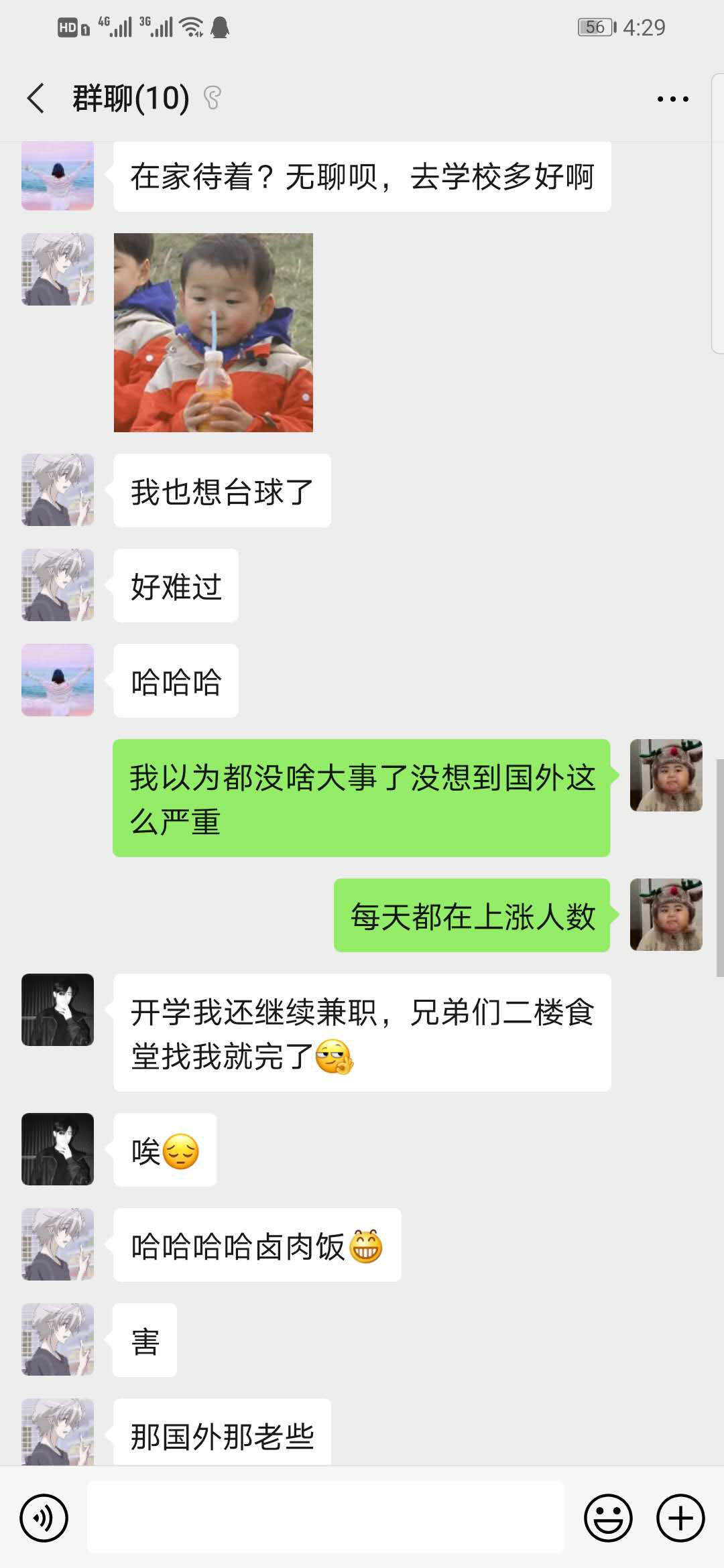The width and height of the screenshot is (724, 1568).
Task: Go back from the group chat
Action: click(x=36, y=99)
